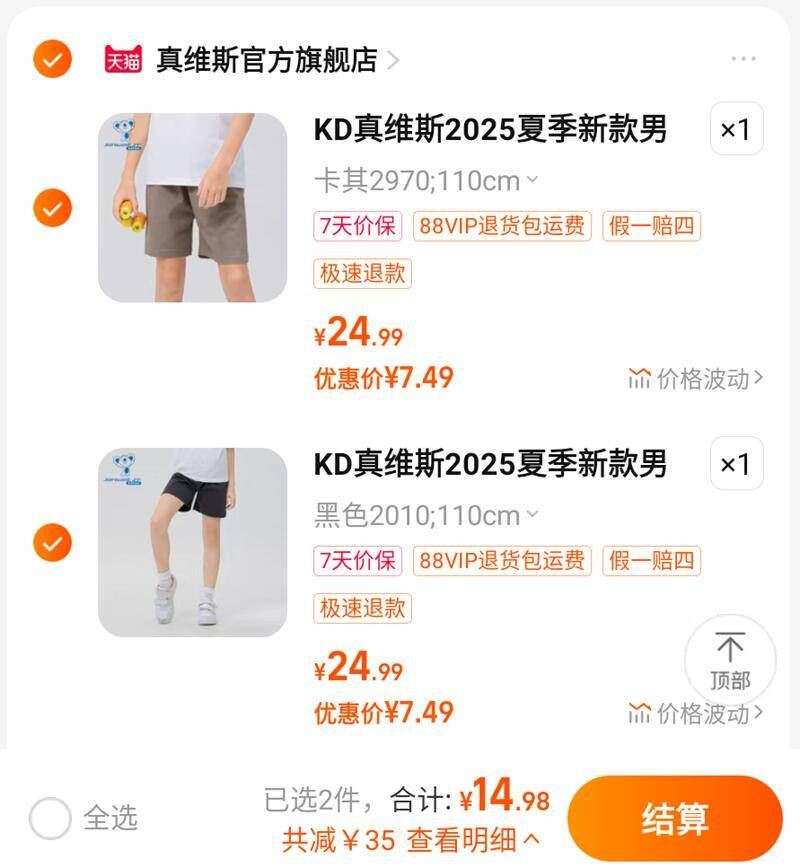Open the Tmall store icon
The image size is (800, 867).
coord(122,58)
